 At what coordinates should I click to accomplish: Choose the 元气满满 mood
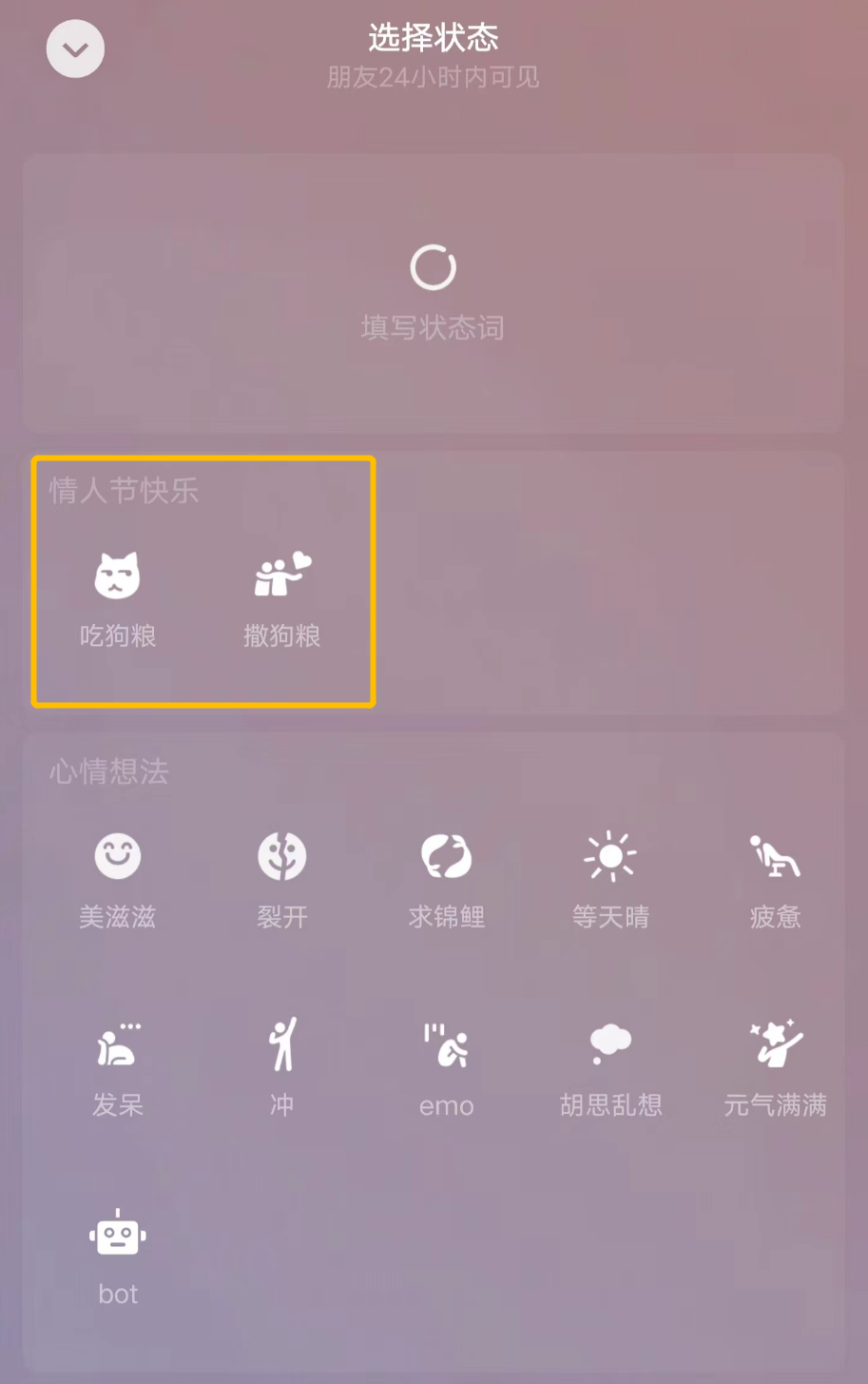[x=775, y=1068]
